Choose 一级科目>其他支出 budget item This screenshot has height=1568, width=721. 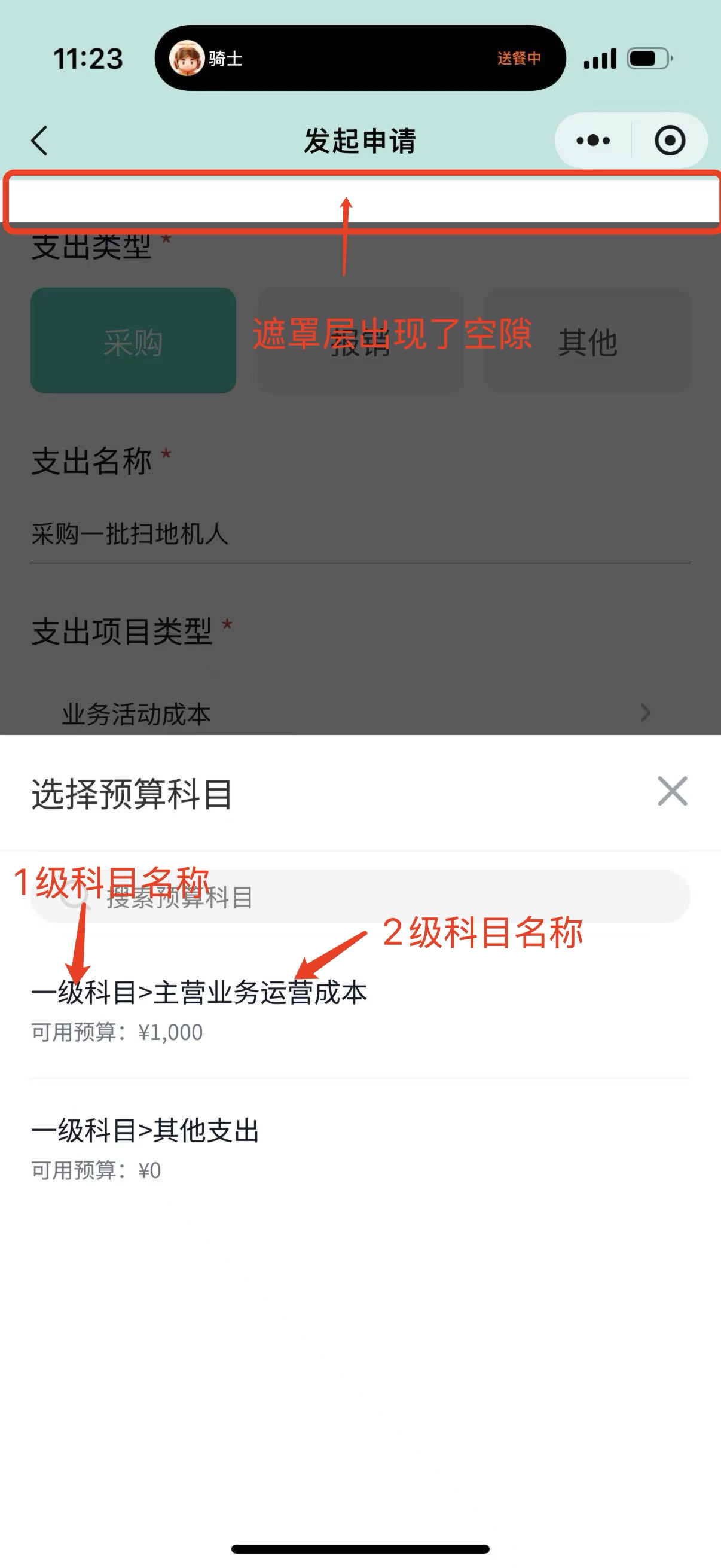click(x=146, y=1146)
